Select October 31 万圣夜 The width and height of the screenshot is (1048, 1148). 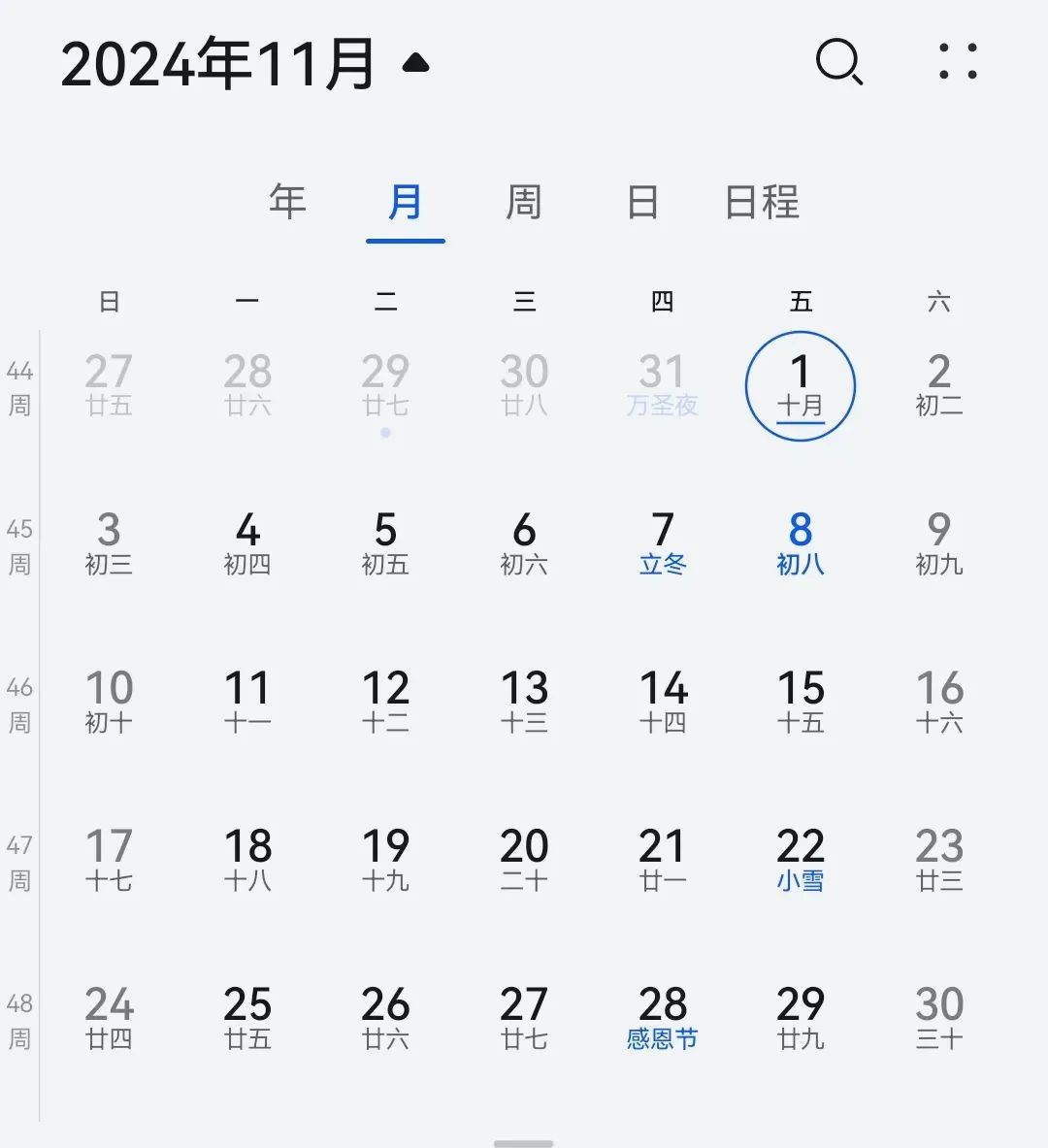663,385
